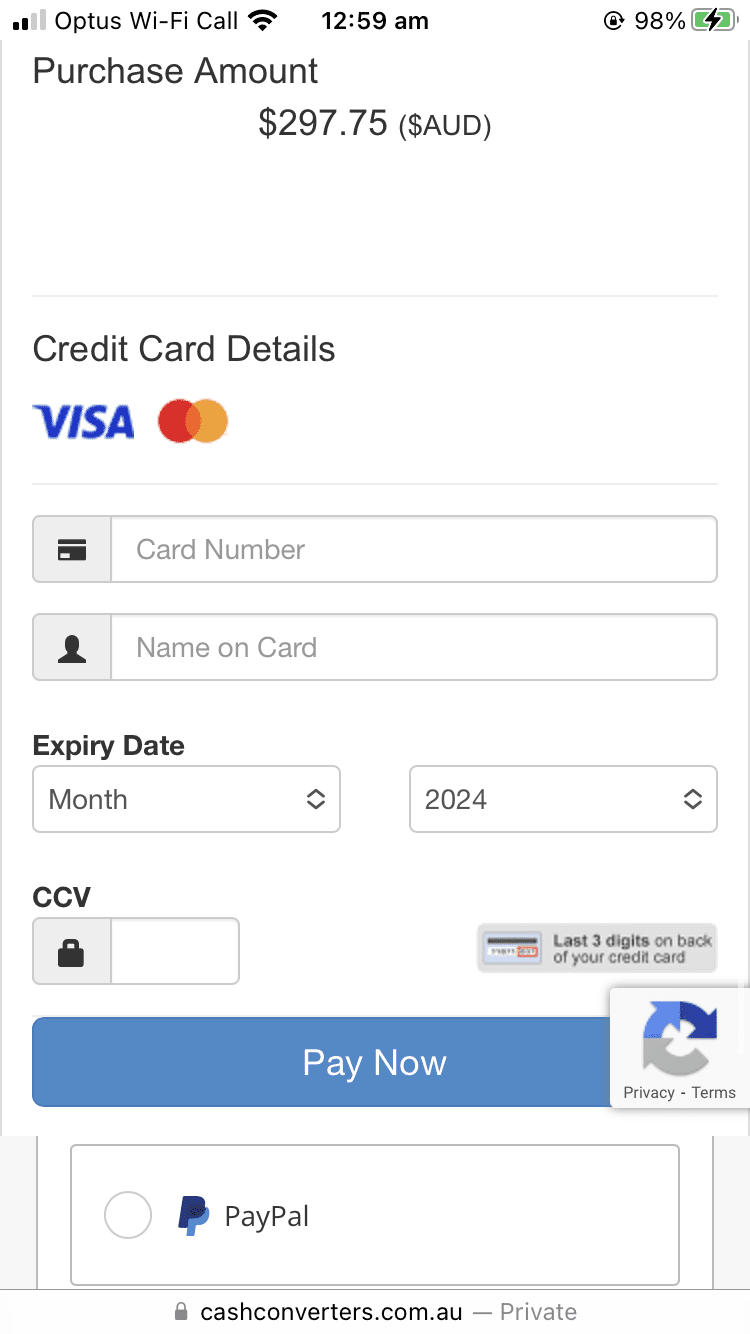Open the expiry Month dropdown
The height and width of the screenshot is (1334, 750).
pos(187,799)
